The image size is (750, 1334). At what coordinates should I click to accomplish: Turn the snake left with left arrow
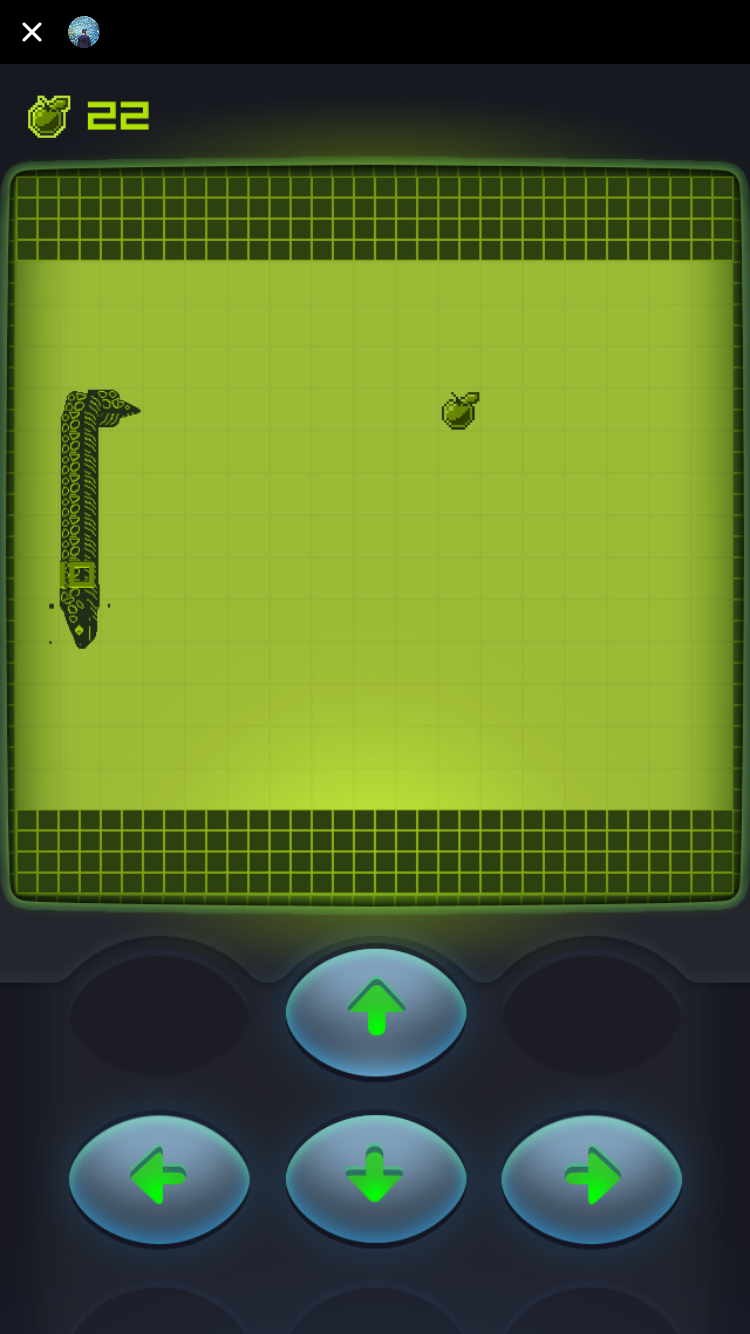(159, 1179)
